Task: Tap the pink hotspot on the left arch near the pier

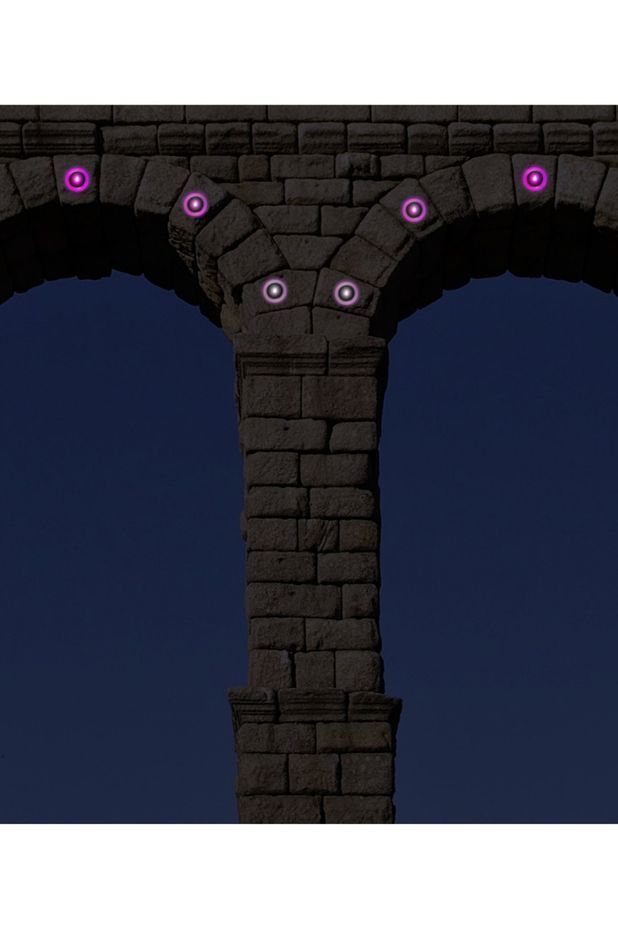Action: (x=195, y=206)
